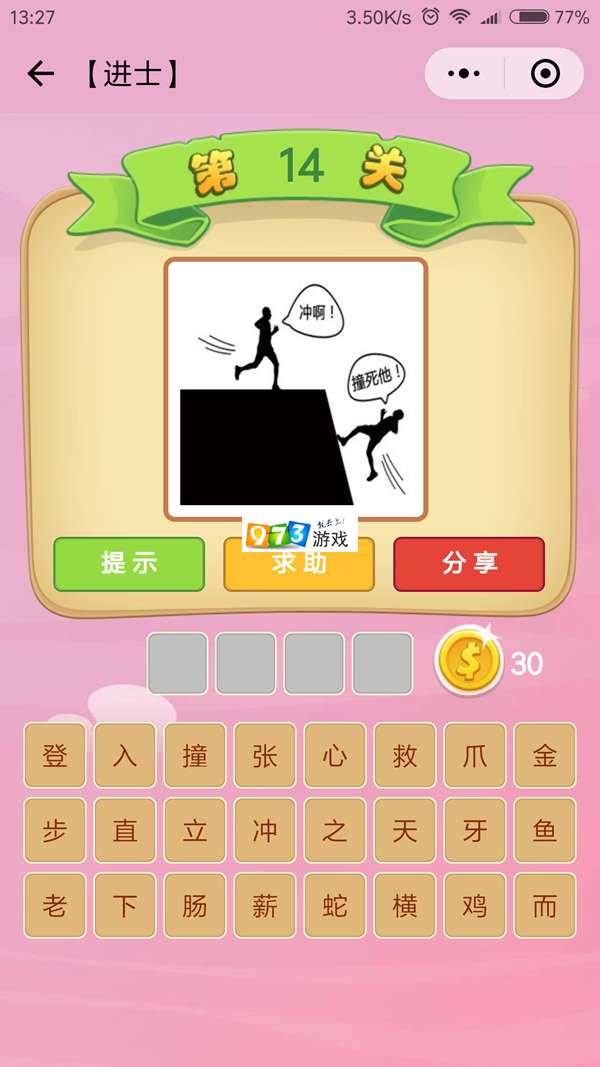Viewport: 600px width, 1067px height.
Task: Go back using the arrow icon
Action: tap(40, 74)
